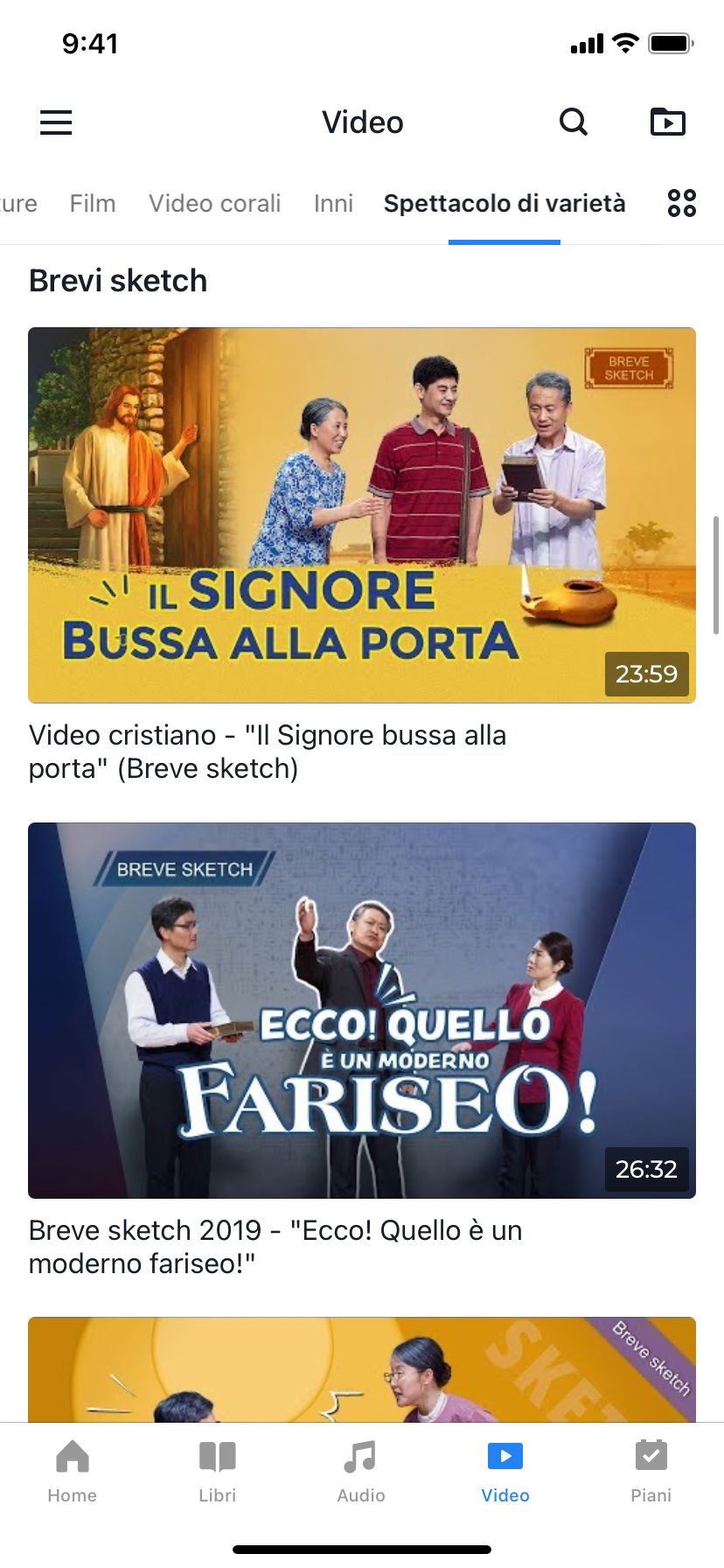Select the Spettacolo di varietà tab
Screen dimensions: 724x1568
505,203
